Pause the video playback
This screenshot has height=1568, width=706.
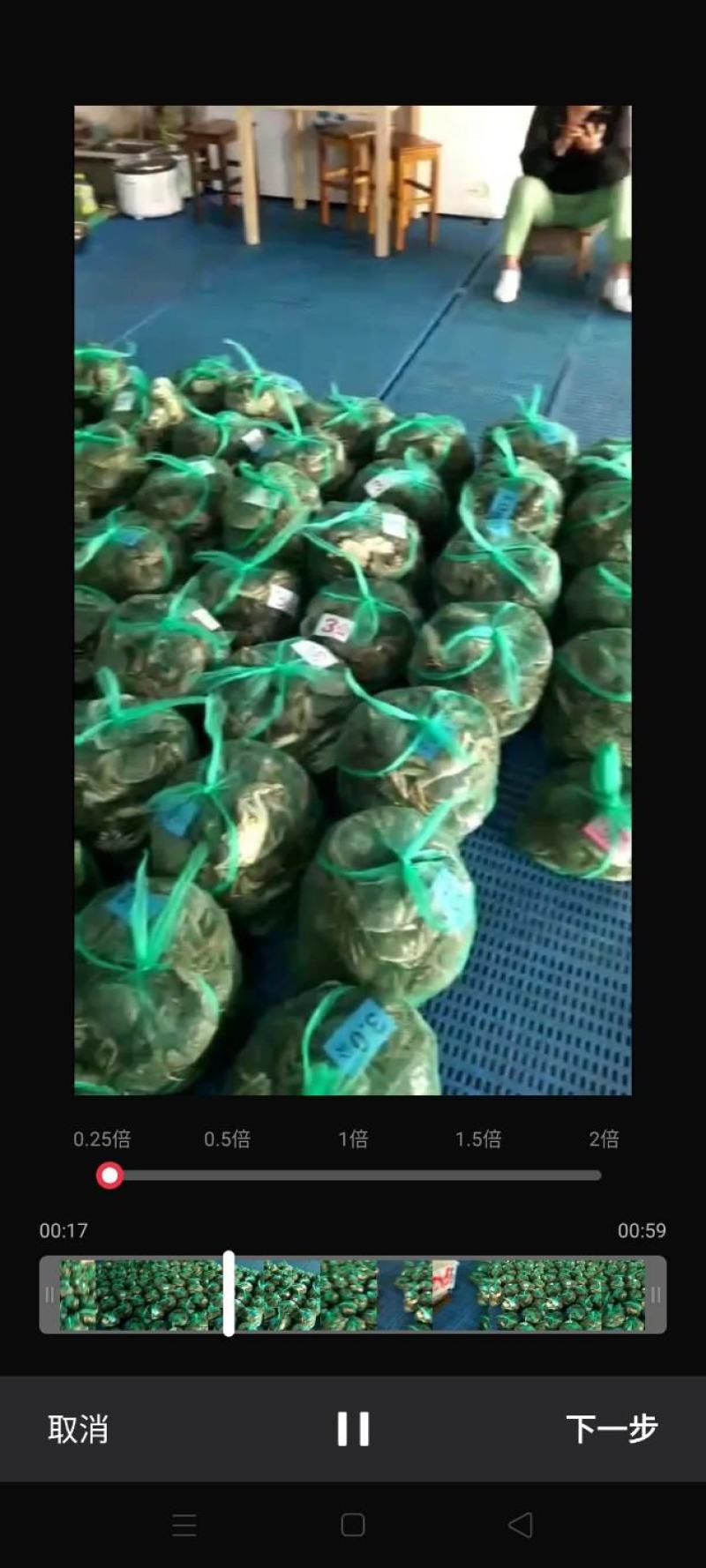353,1429
